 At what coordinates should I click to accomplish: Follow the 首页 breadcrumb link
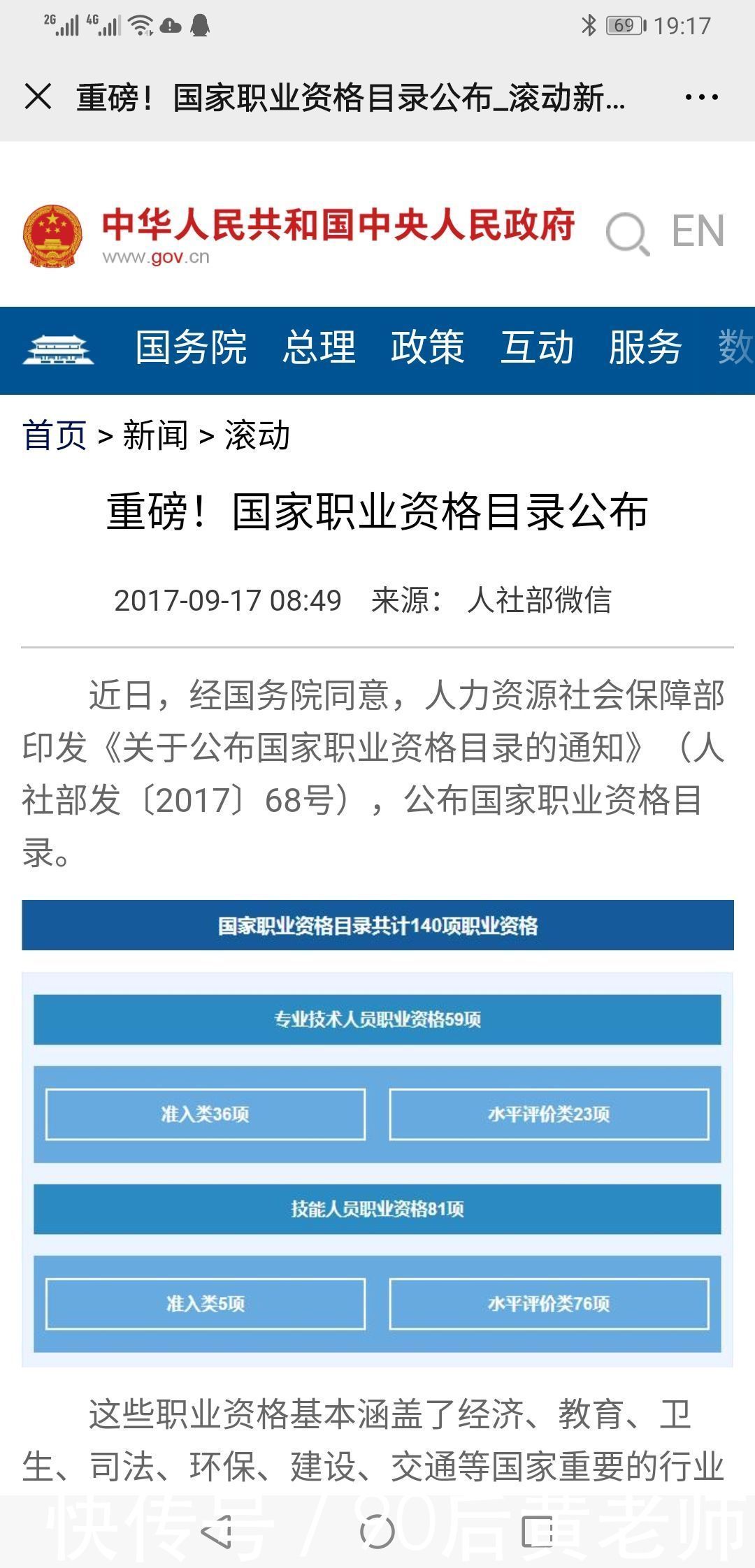[54, 436]
